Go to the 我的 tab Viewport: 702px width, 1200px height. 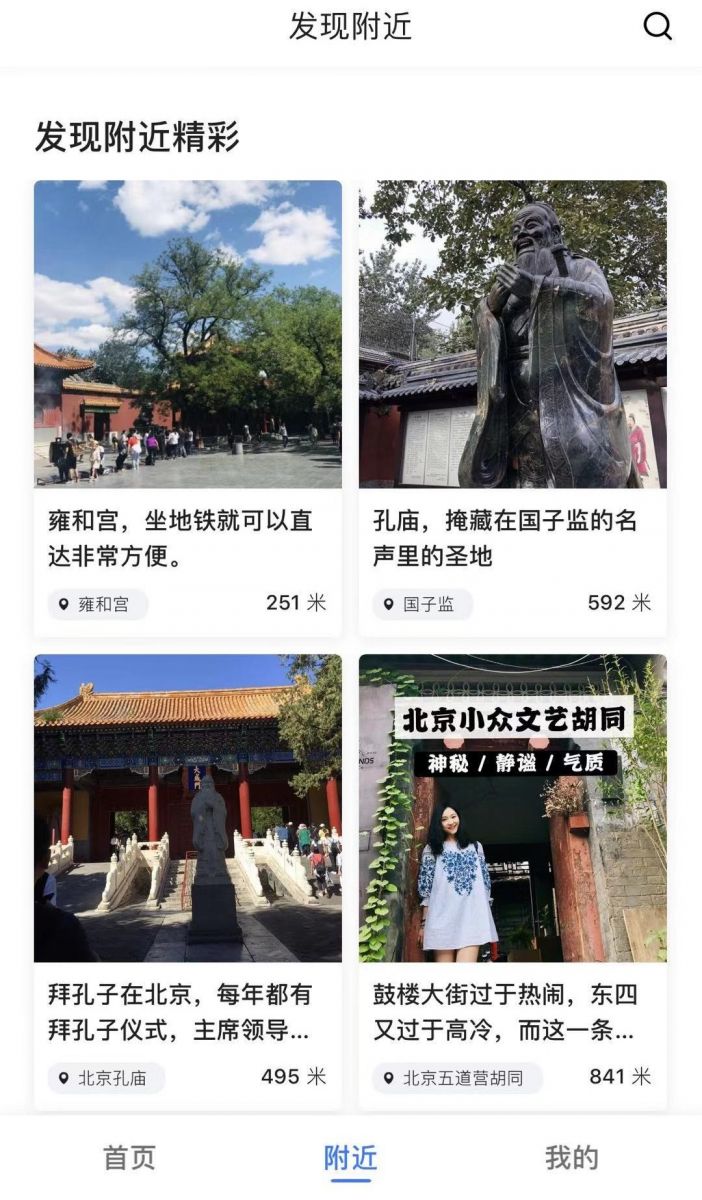point(572,1158)
